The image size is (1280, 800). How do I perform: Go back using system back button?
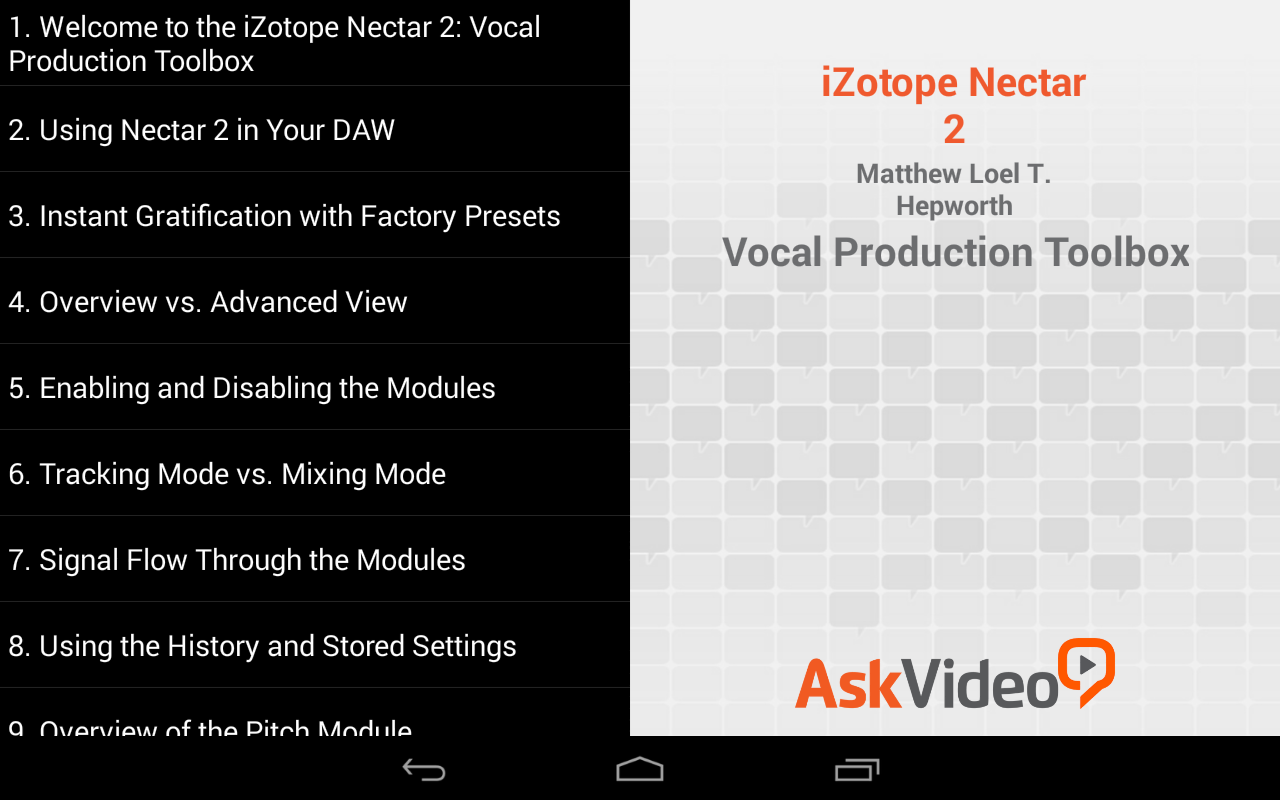[424, 769]
